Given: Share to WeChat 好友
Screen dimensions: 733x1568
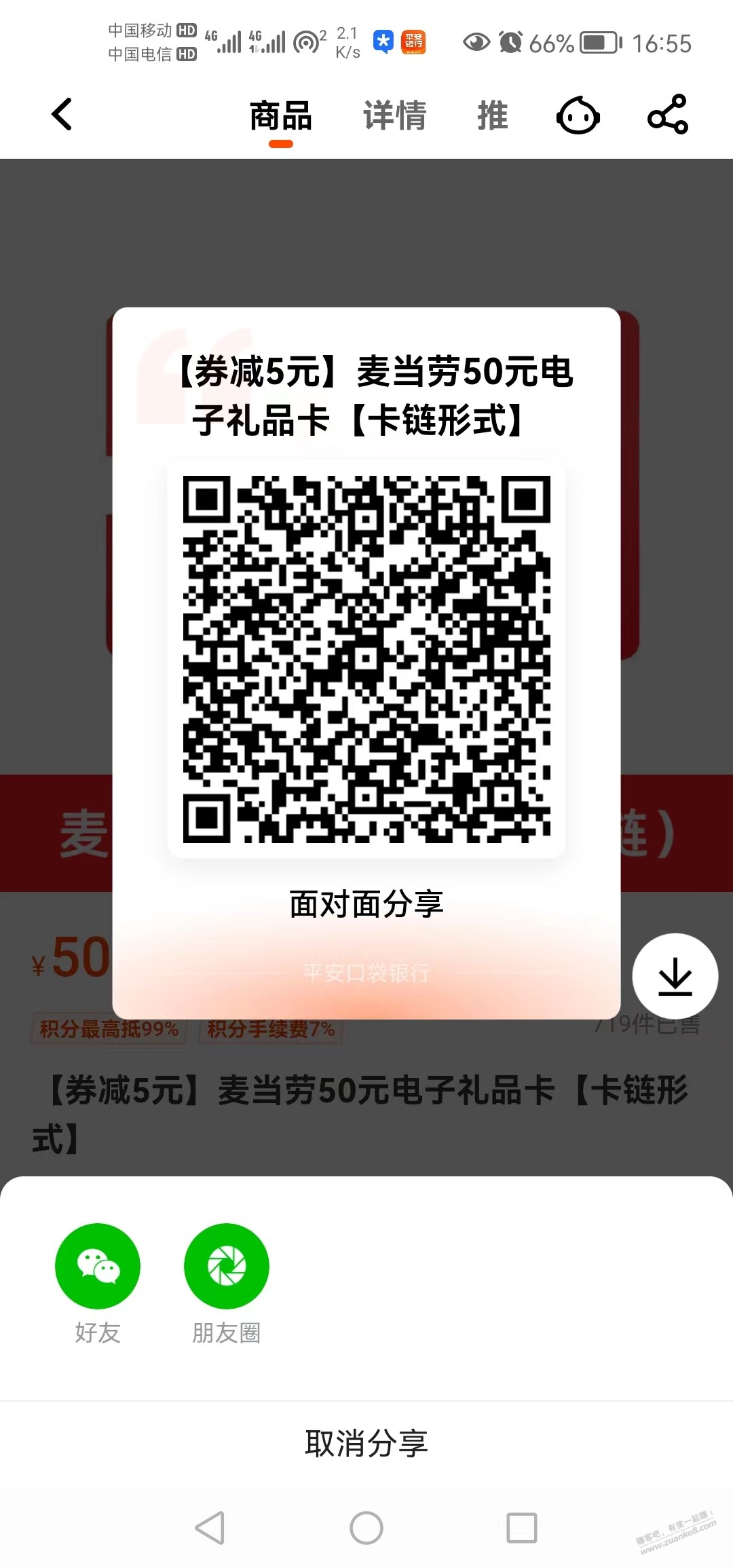Looking at the screenshot, I should coord(98,1267).
